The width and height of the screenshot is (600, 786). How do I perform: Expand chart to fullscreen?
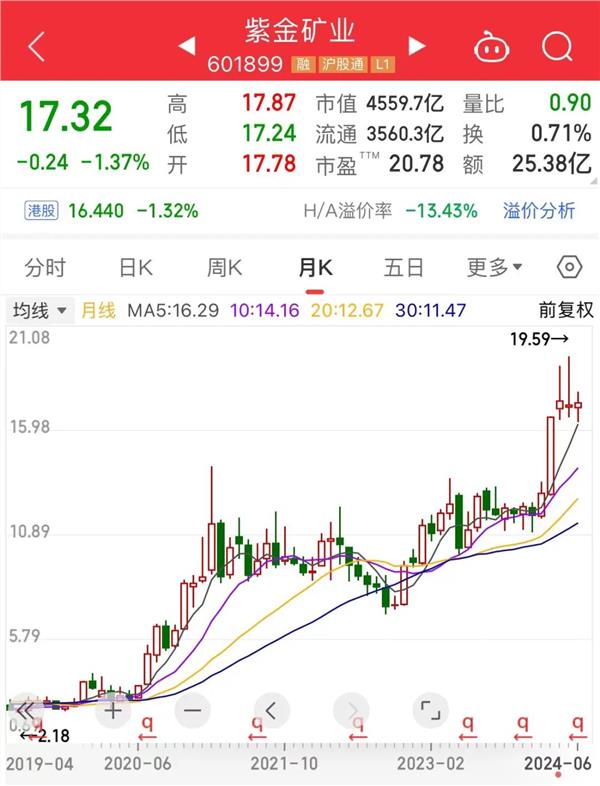tap(430, 711)
